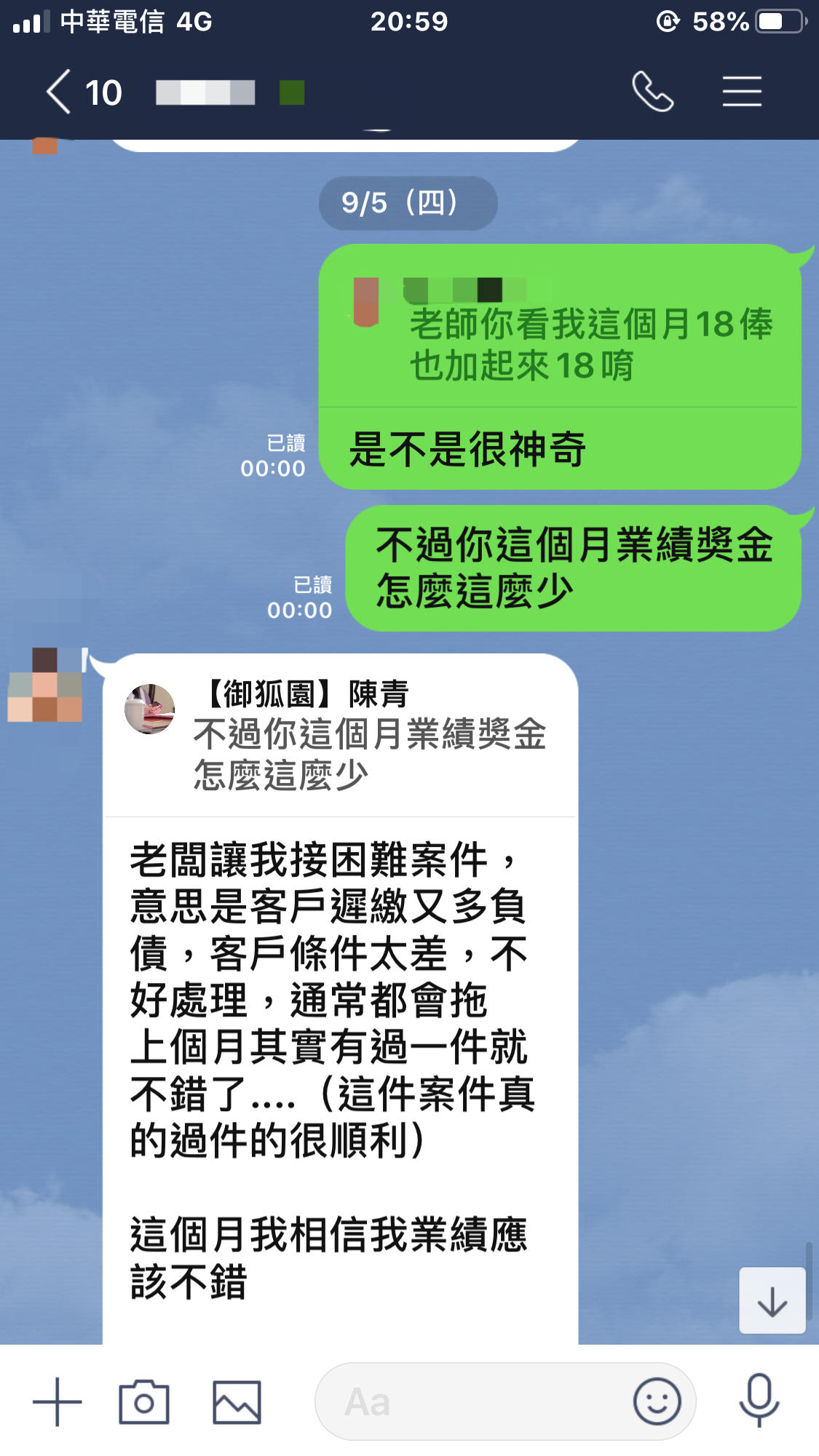Start a voice call
The height and width of the screenshot is (1456, 819).
[x=652, y=92]
